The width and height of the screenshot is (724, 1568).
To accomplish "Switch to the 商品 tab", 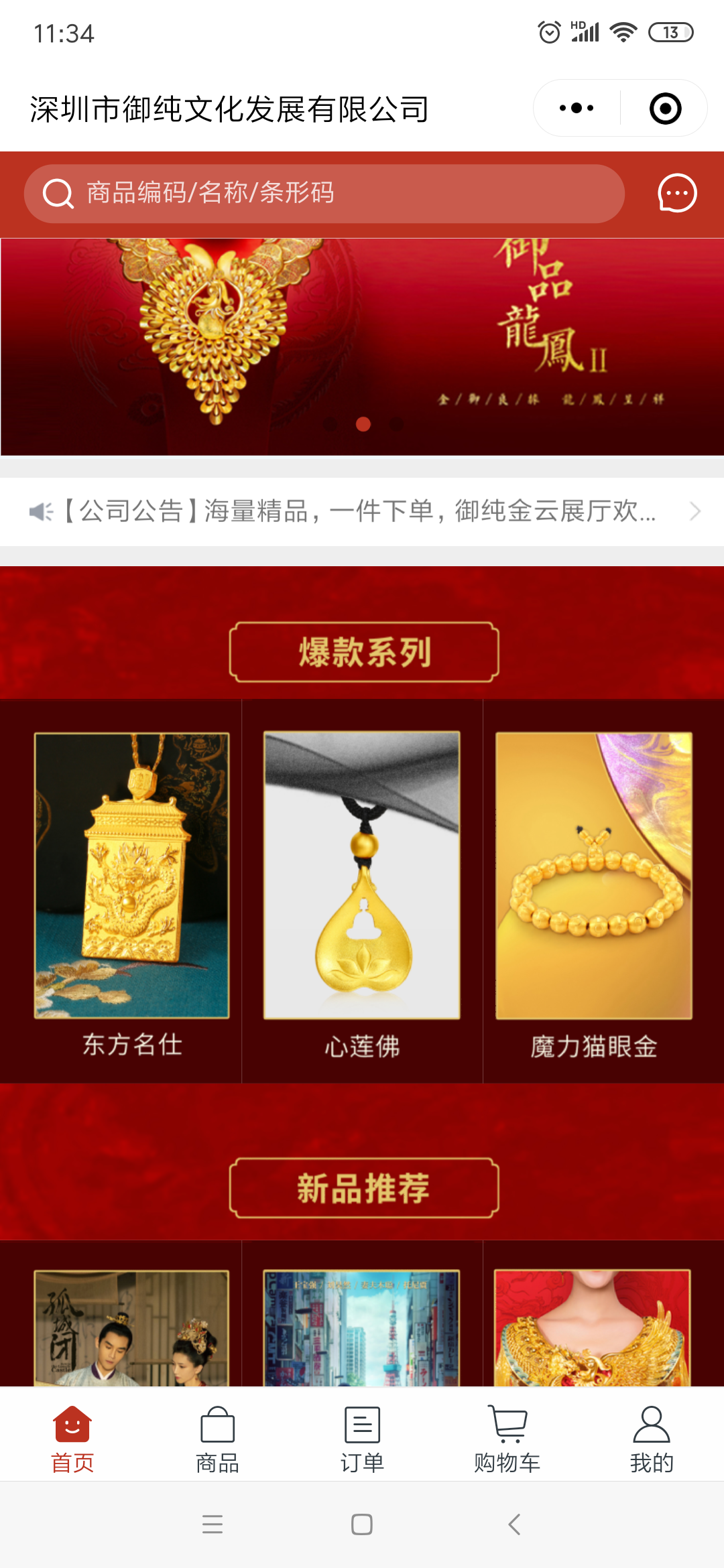I will coord(217,1439).
